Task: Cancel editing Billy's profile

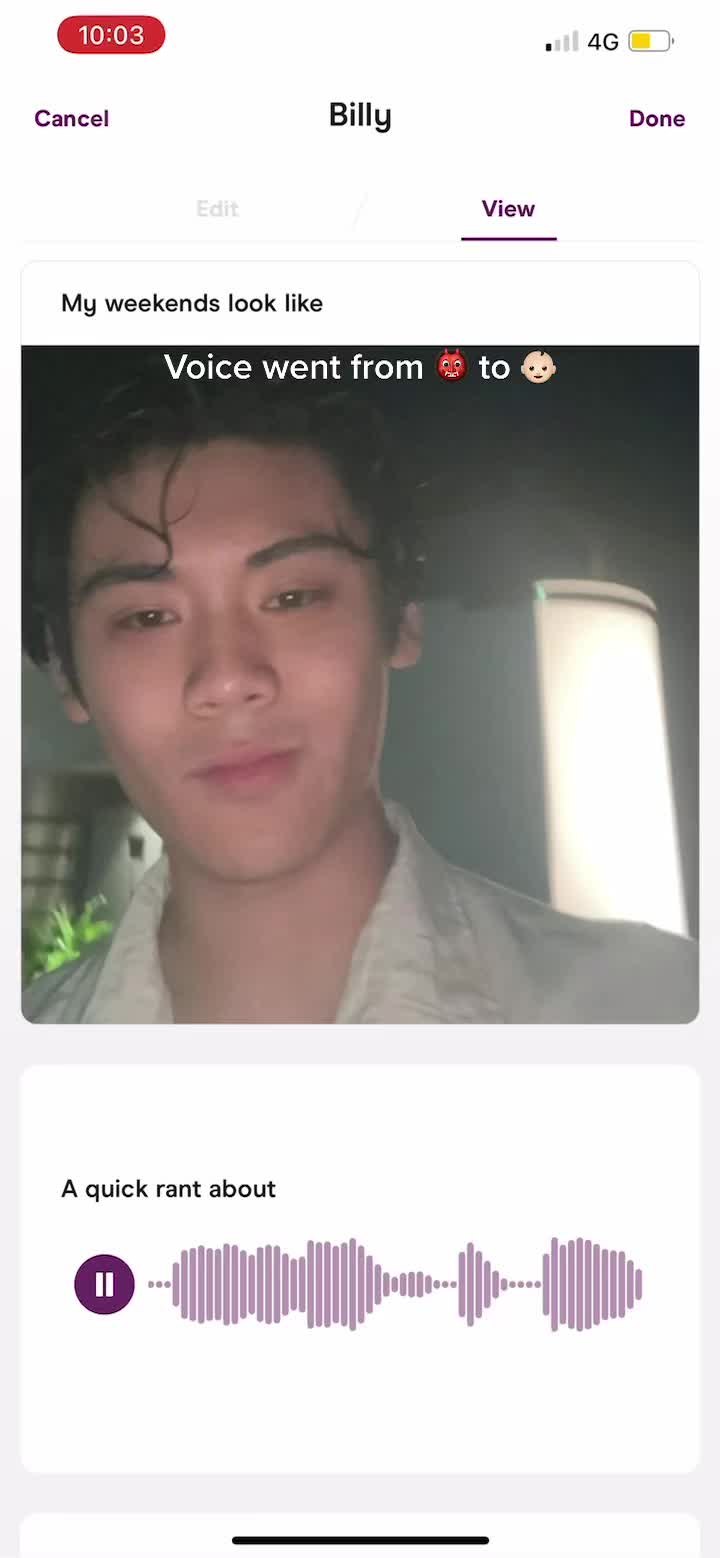Action: 71,119
